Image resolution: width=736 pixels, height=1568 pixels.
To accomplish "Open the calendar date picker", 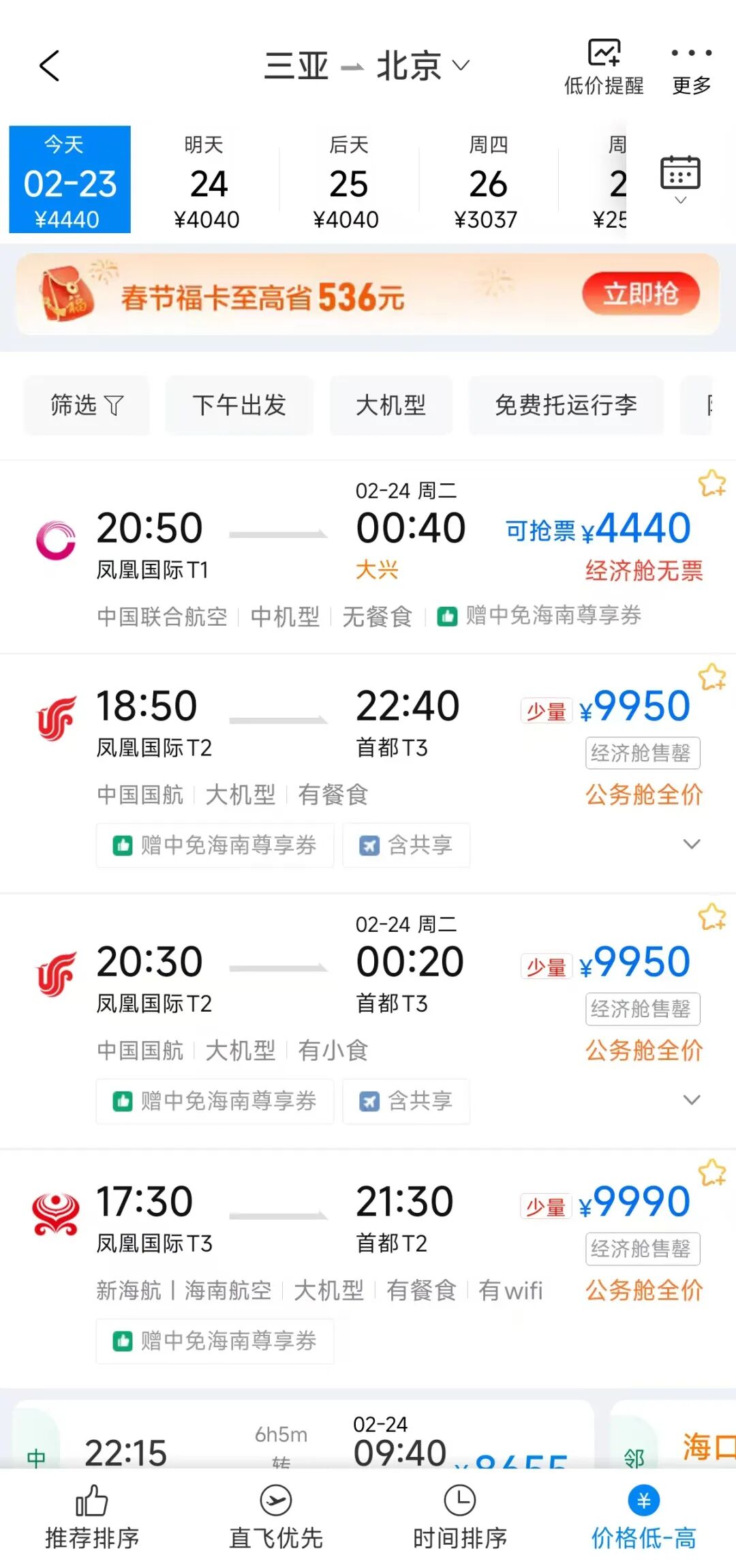I will tap(680, 179).
